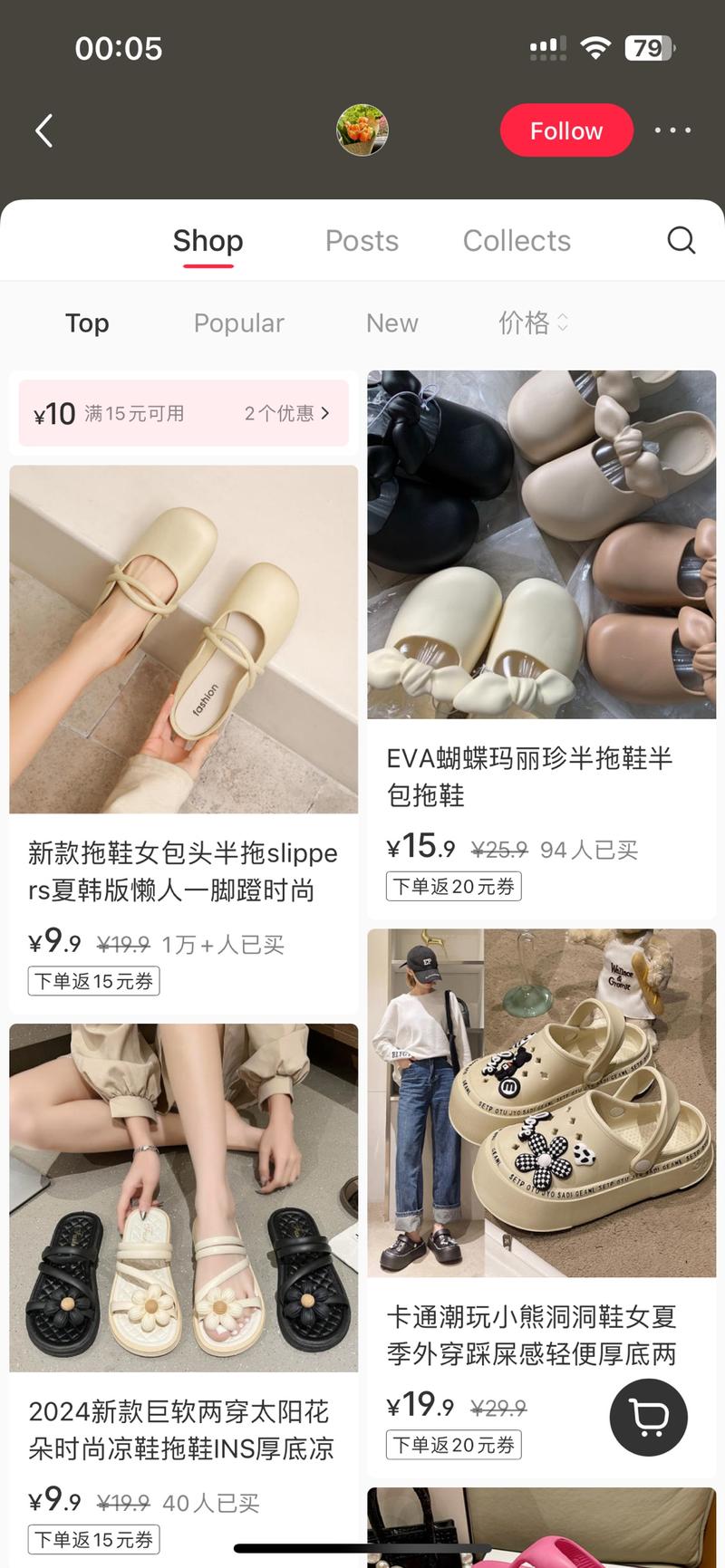Select the Top sorting option
Viewport: 725px width, 1568px height.
click(x=87, y=323)
